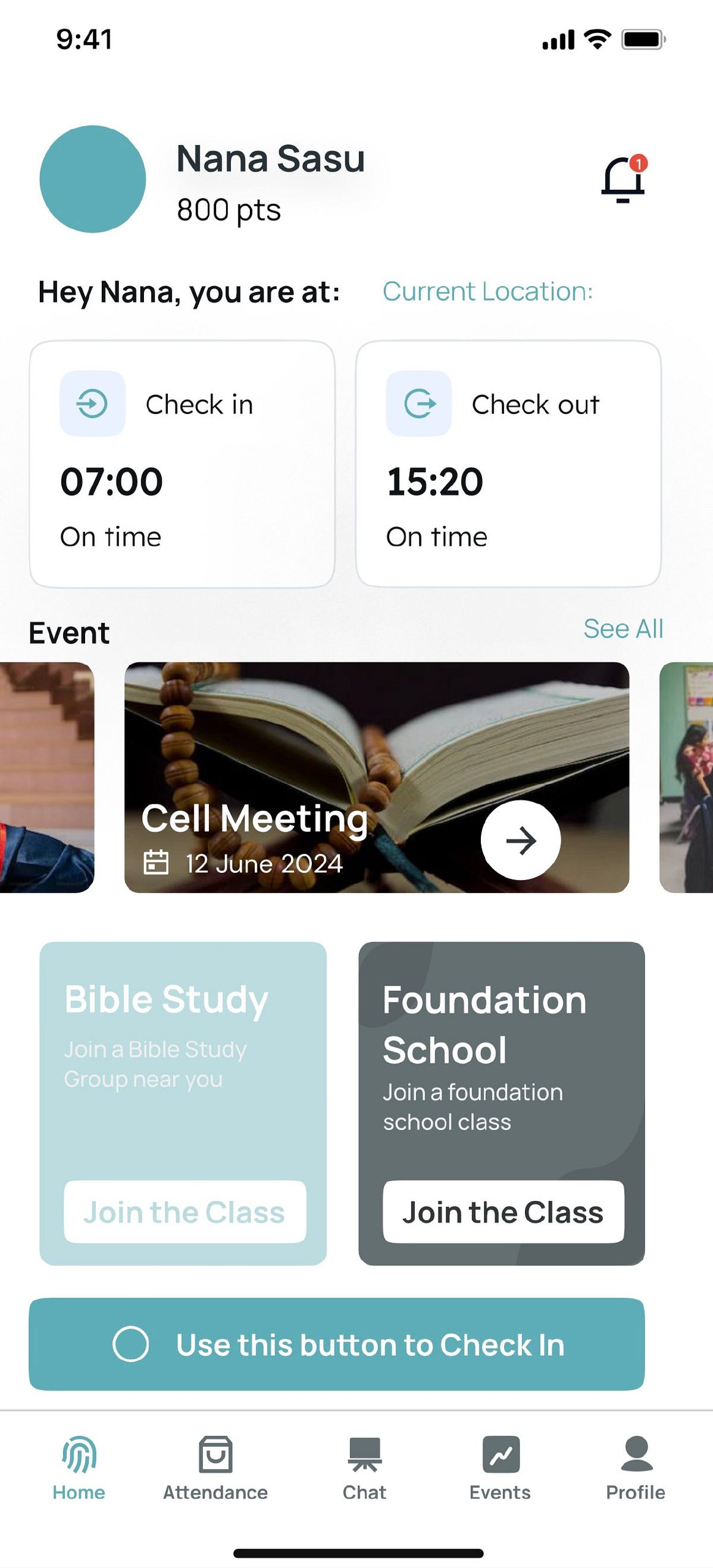Screen dimensions: 713x1568
Task: Tap See All events
Action: click(x=622, y=628)
